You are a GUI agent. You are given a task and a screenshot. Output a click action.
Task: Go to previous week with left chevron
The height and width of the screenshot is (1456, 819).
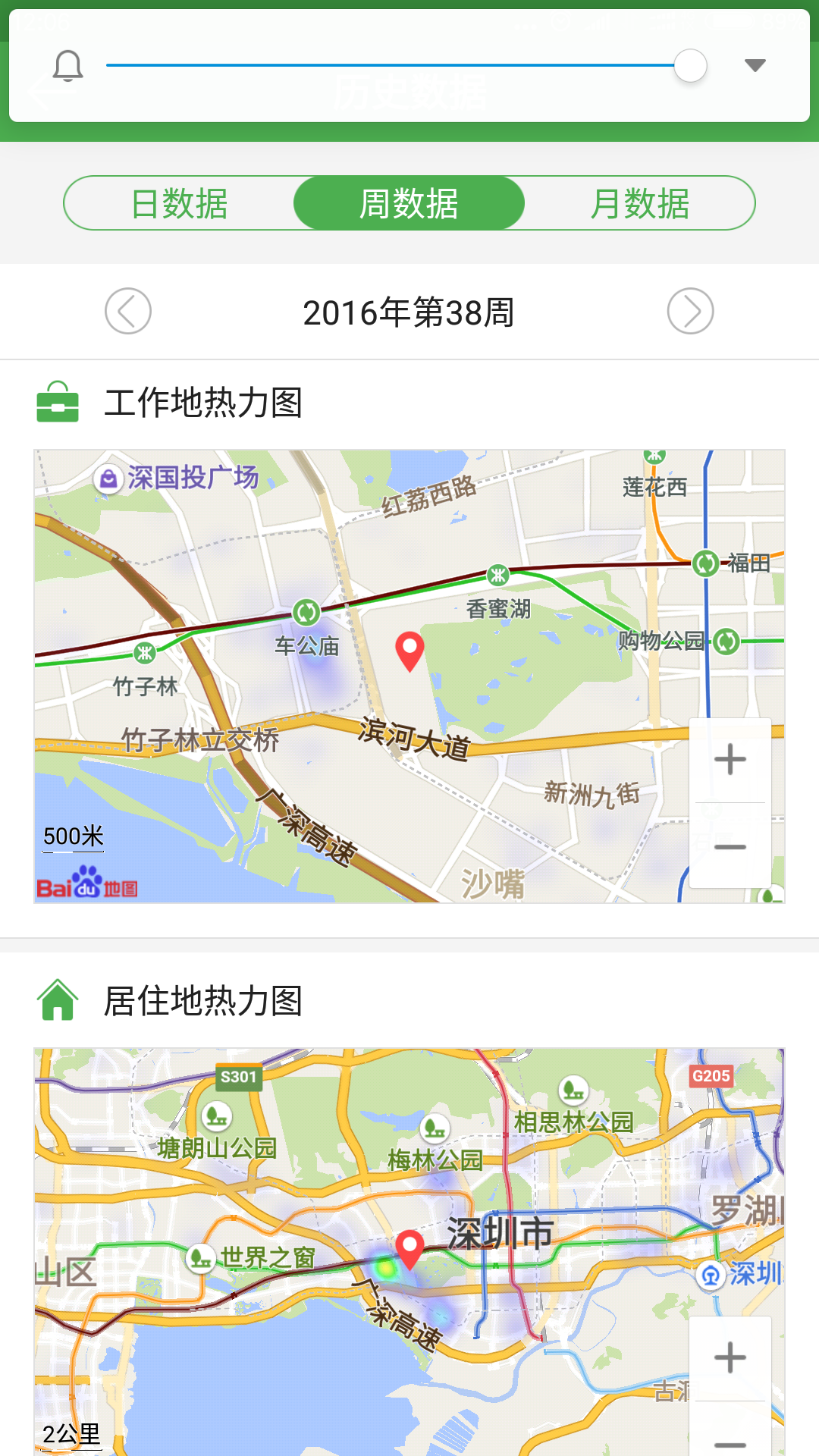129,312
